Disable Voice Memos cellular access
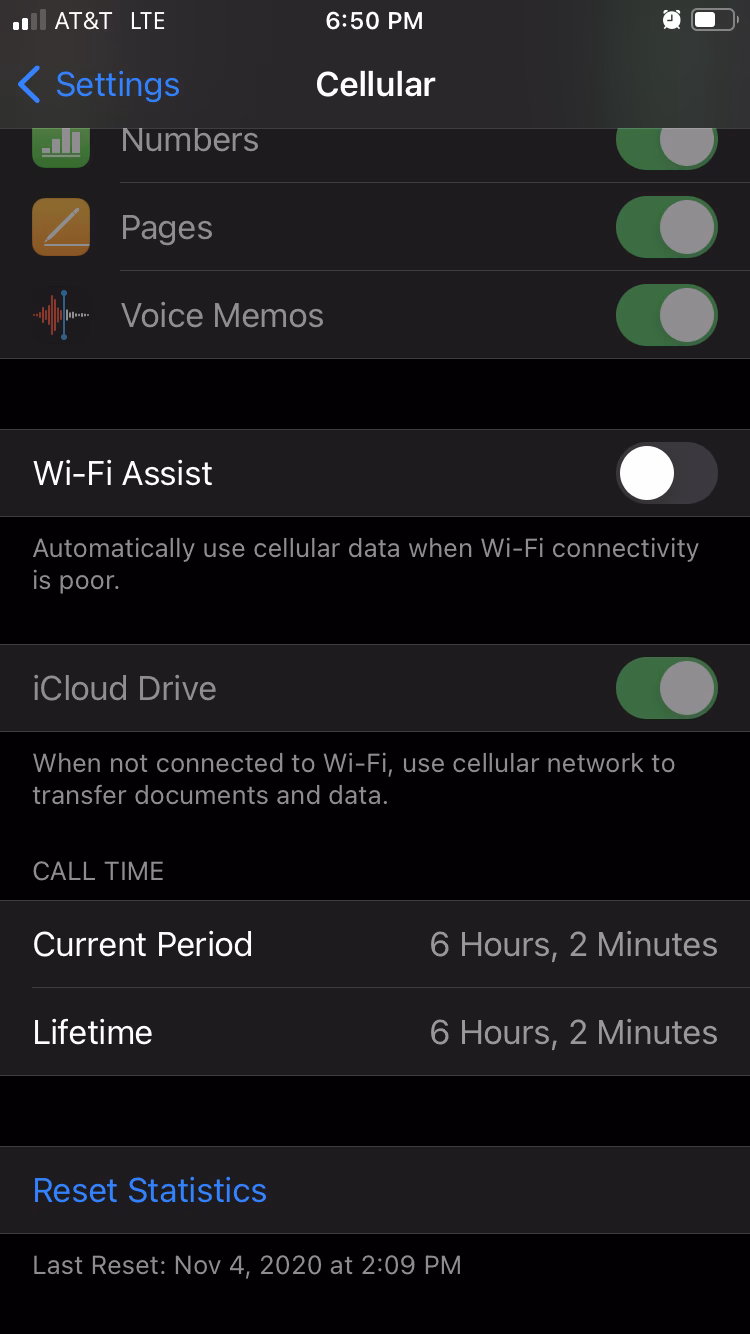Viewport: 750px width, 1334px height. click(x=666, y=315)
